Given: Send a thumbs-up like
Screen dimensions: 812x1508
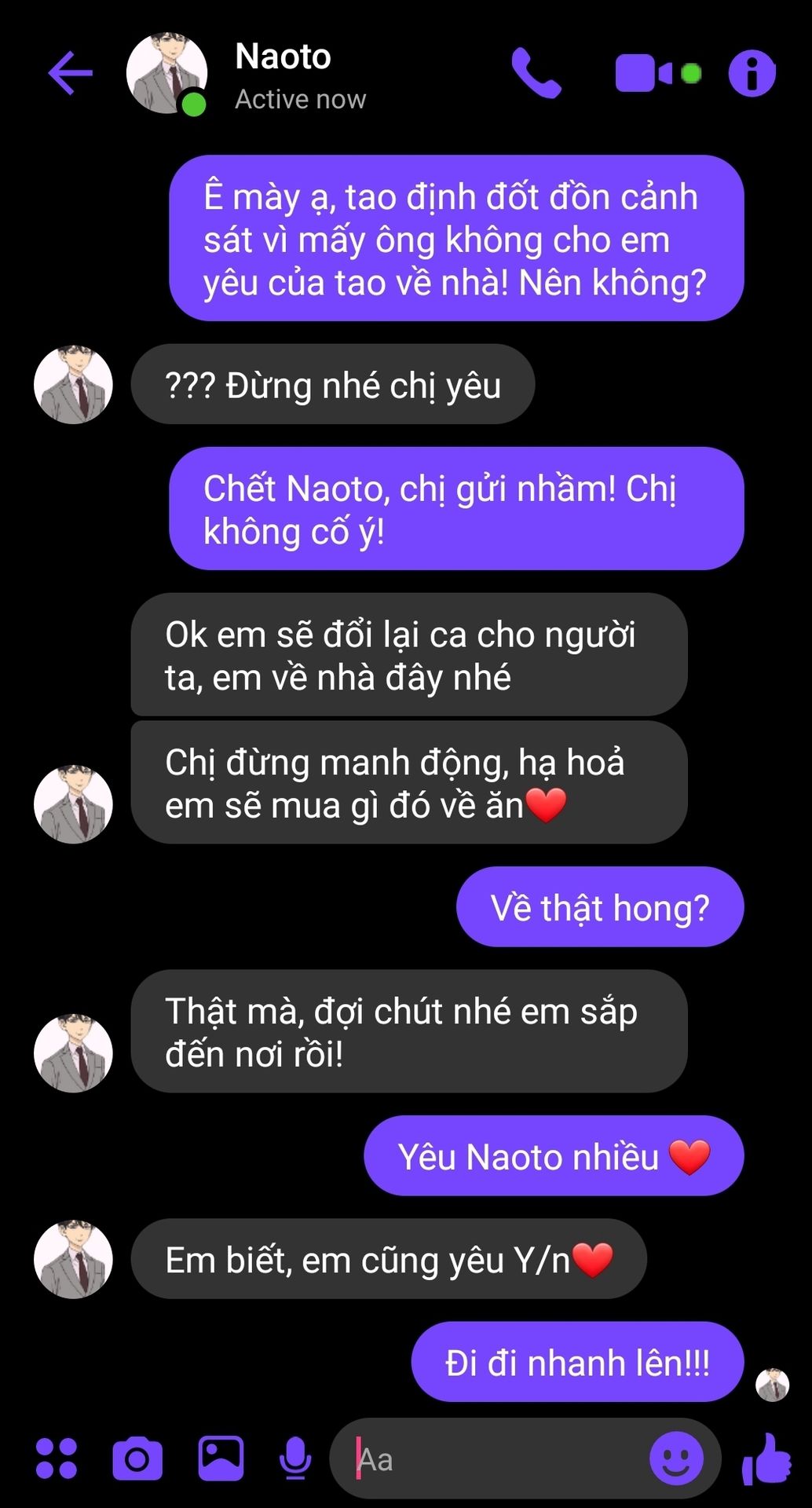Looking at the screenshot, I should coord(766,1459).
